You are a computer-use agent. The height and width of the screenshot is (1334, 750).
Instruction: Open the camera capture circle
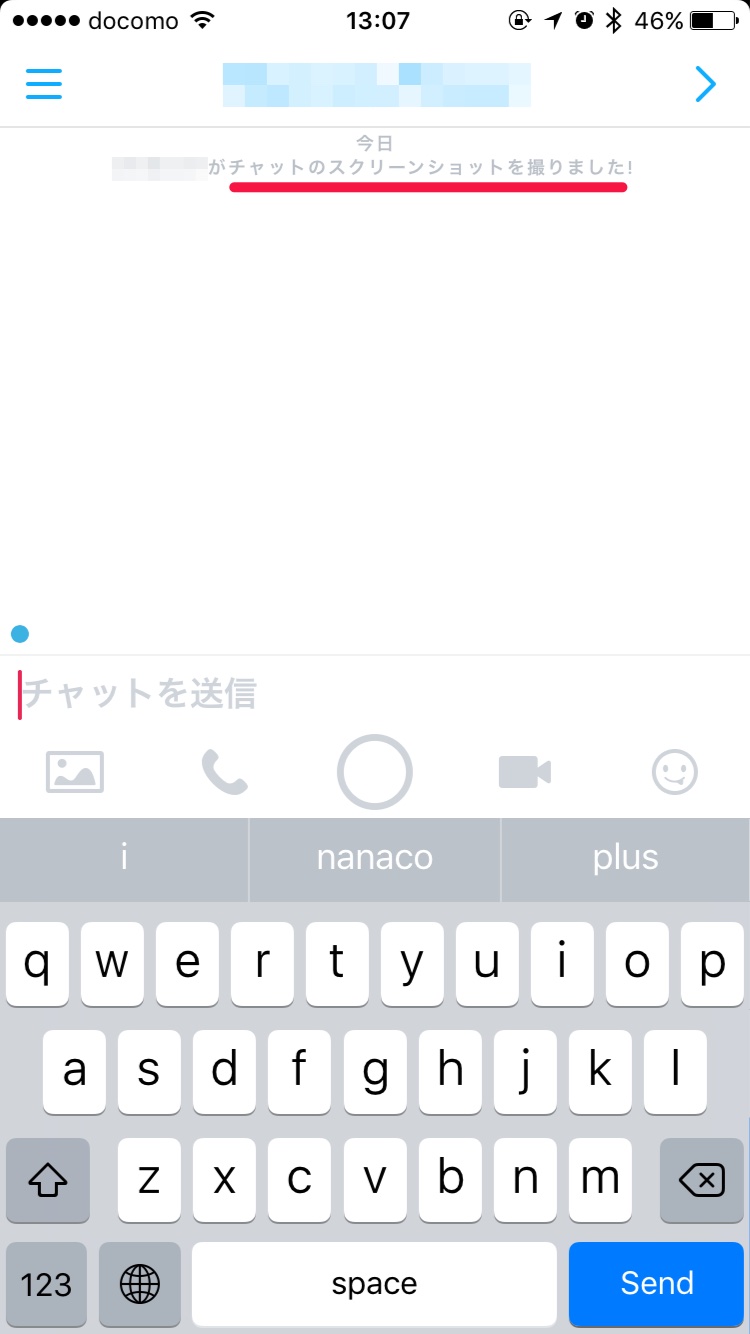tap(375, 772)
